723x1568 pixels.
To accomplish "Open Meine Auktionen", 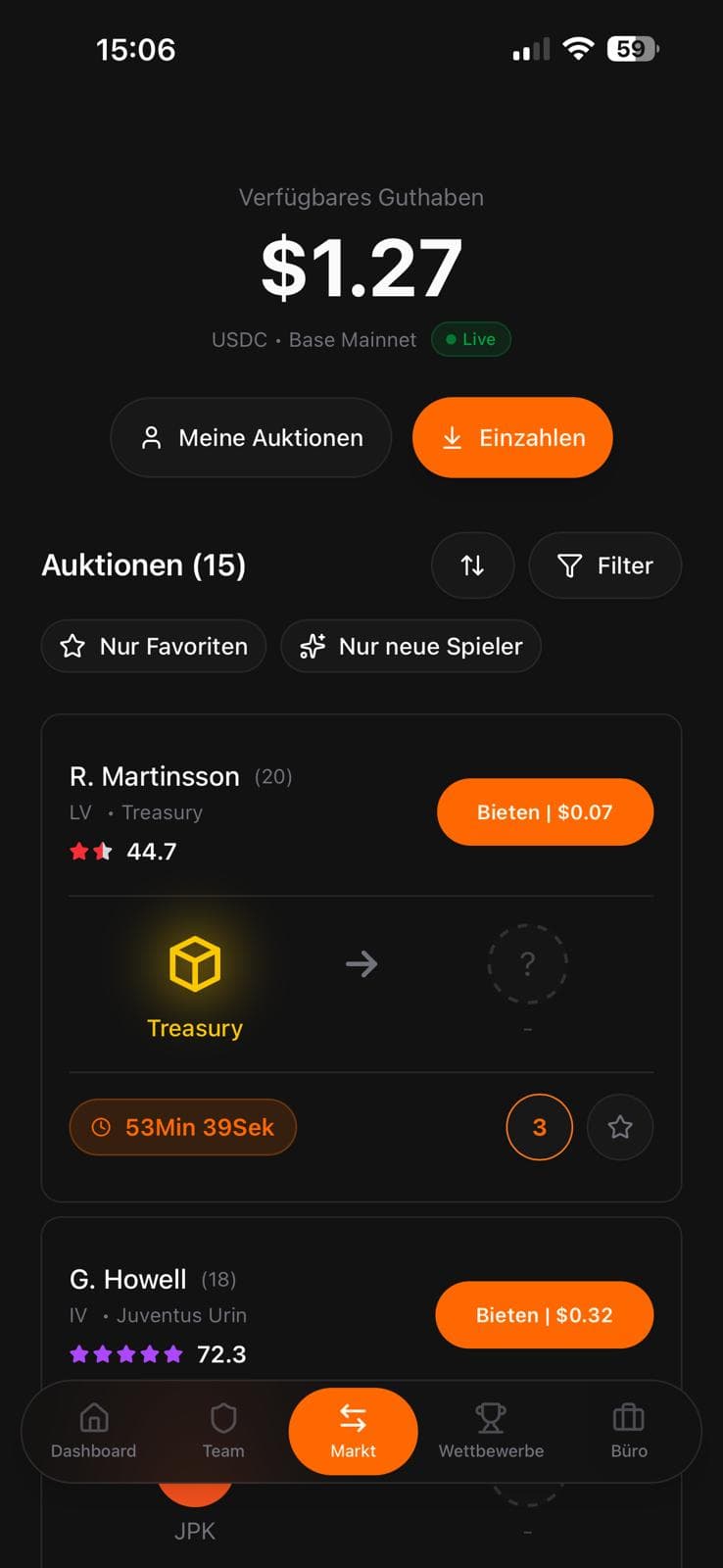I will (x=251, y=438).
